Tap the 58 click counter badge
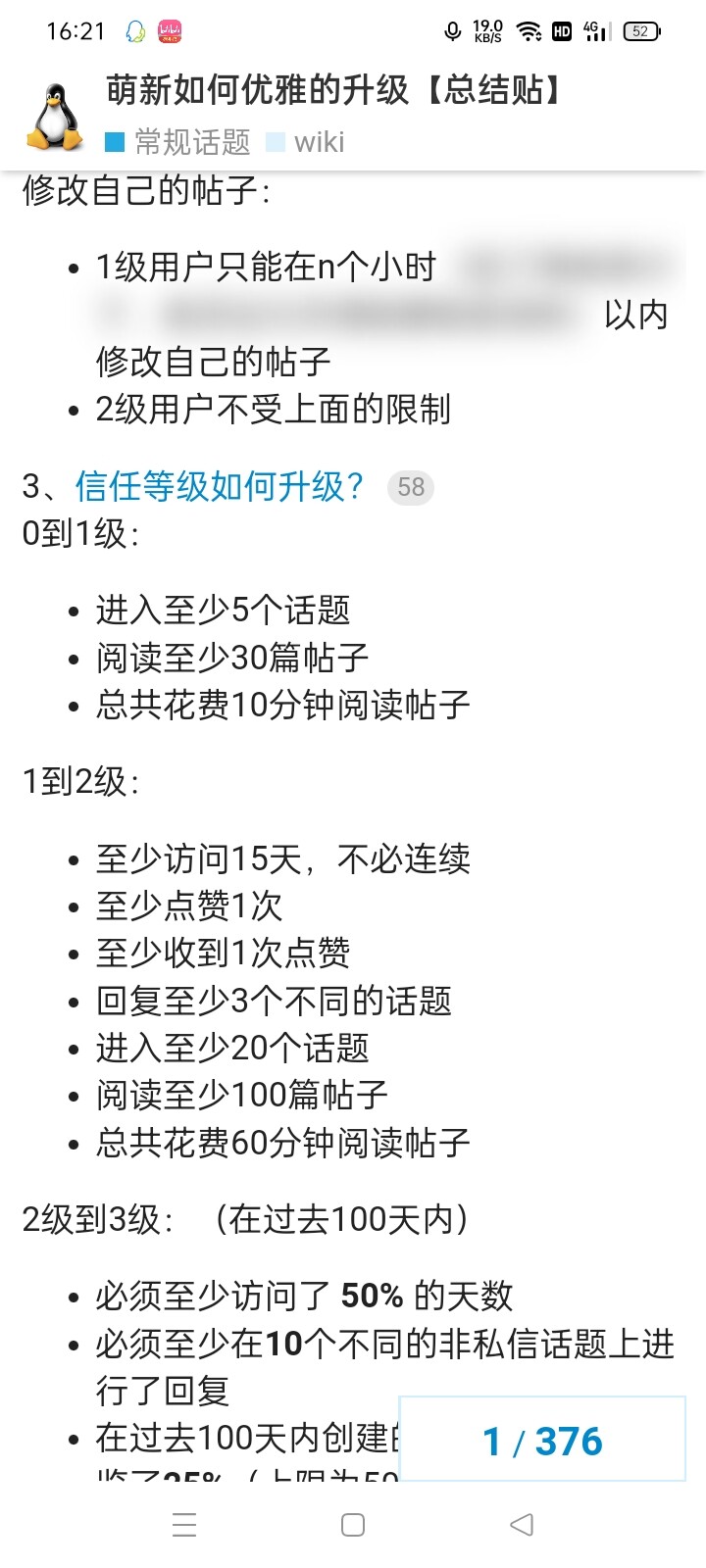Image resolution: width=706 pixels, height=1568 pixels. 411,487
